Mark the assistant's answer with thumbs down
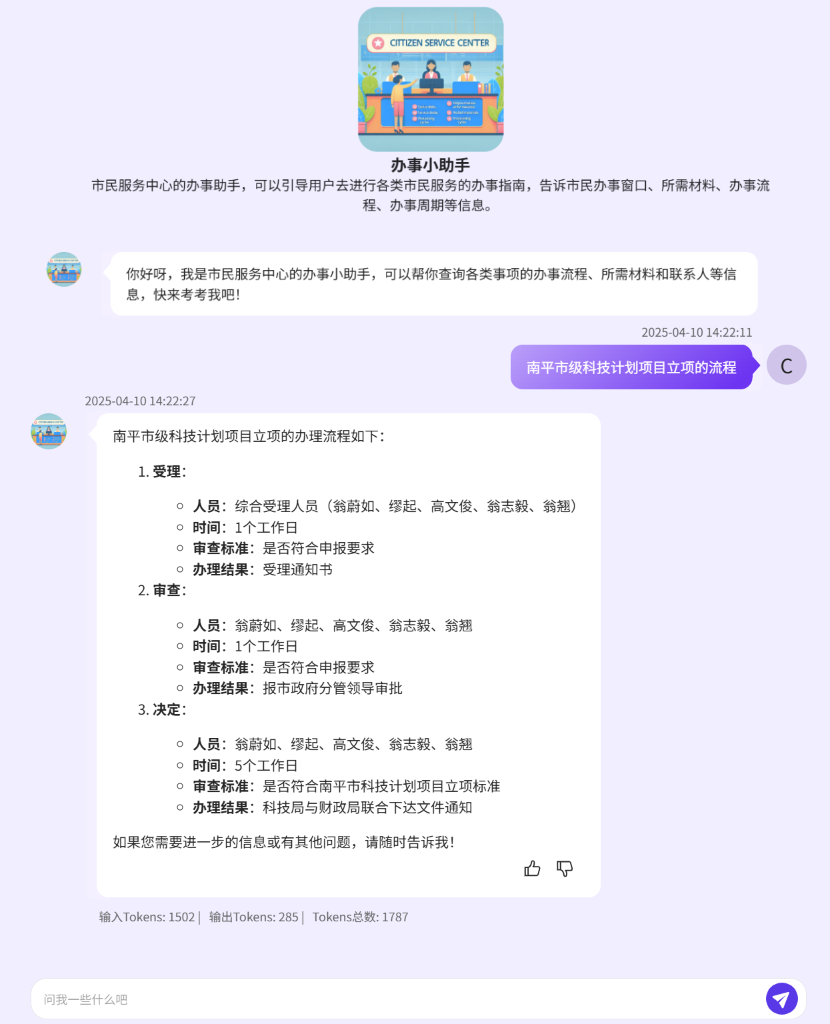 (565, 869)
